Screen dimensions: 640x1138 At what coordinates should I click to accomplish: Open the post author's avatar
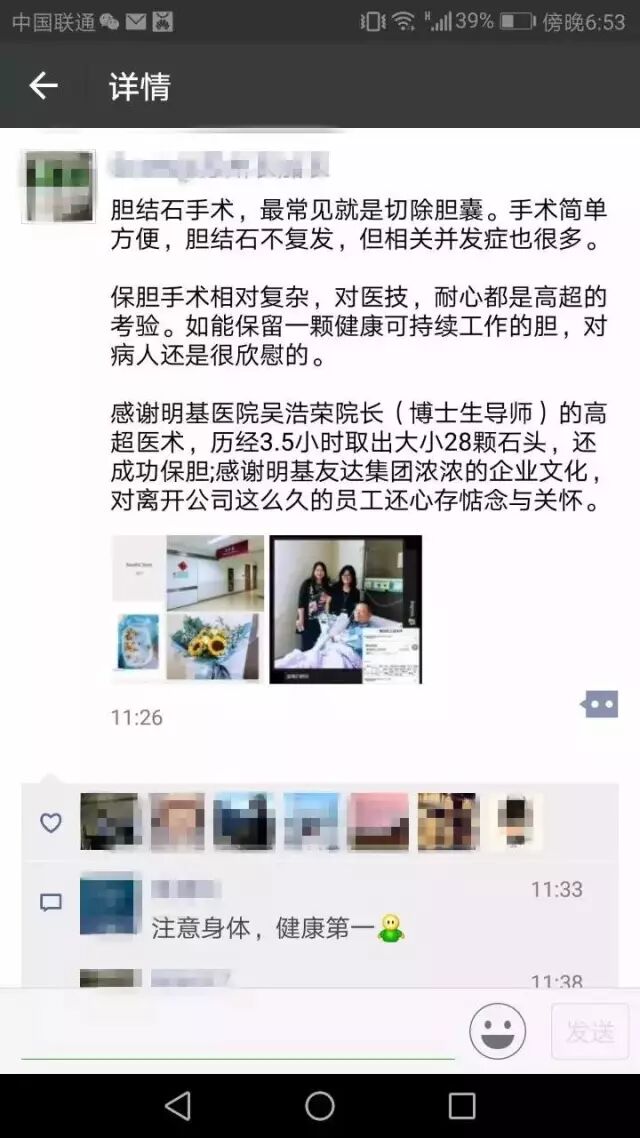coord(59,186)
